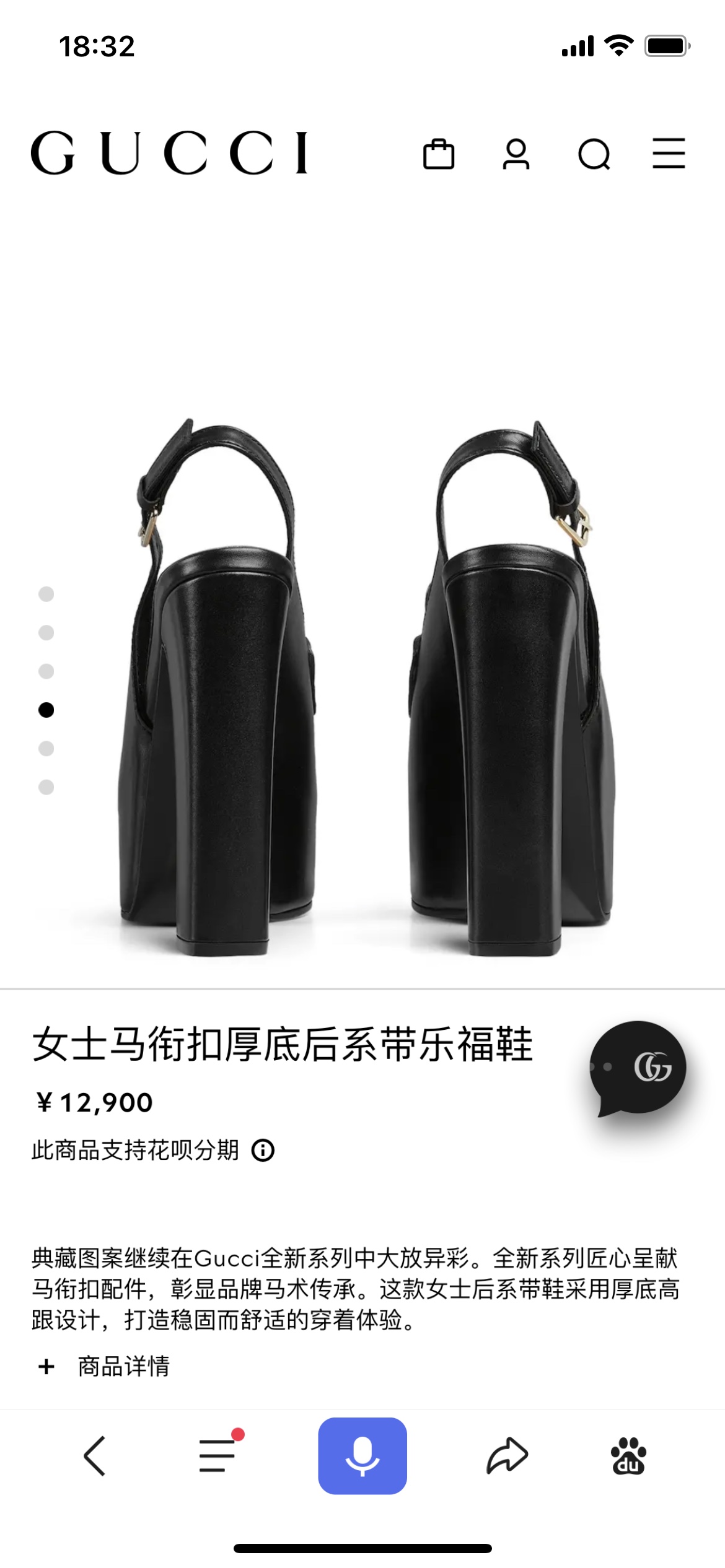Show the Huabei installment info icon
This screenshot has height=1568, width=725.
click(263, 1150)
